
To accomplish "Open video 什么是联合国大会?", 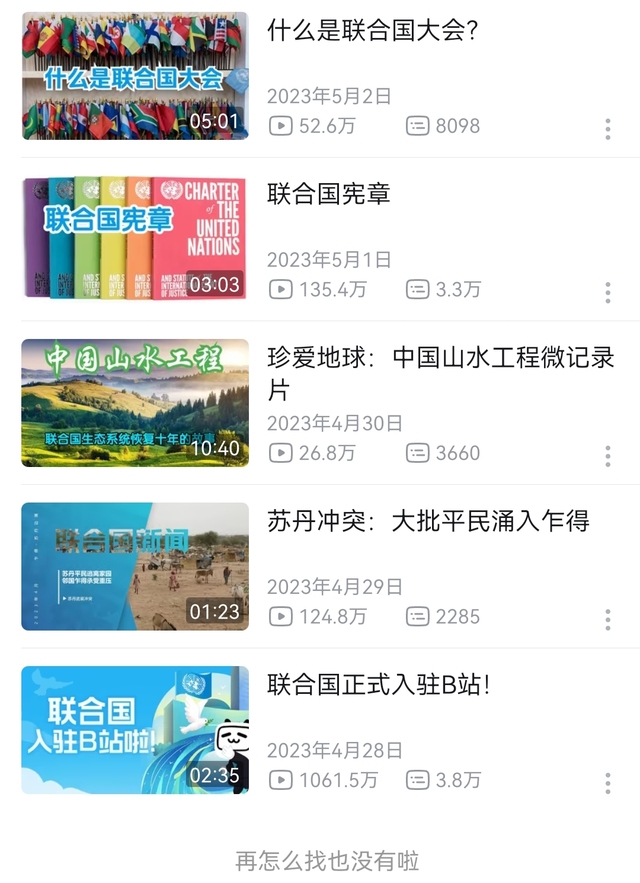I will (135, 76).
